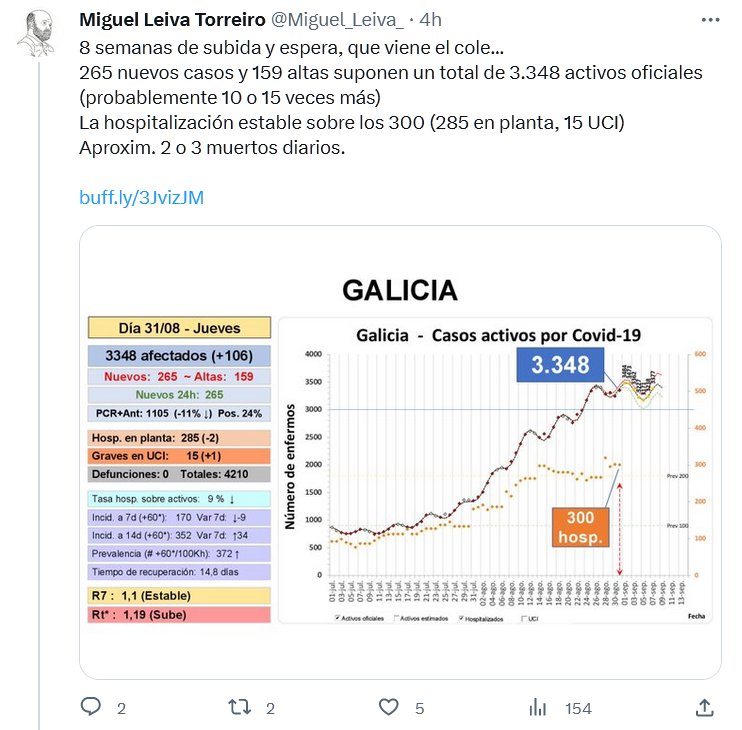Retweet the Galicia Covid post
This screenshot has width=742, height=730.
pos(241,708)
